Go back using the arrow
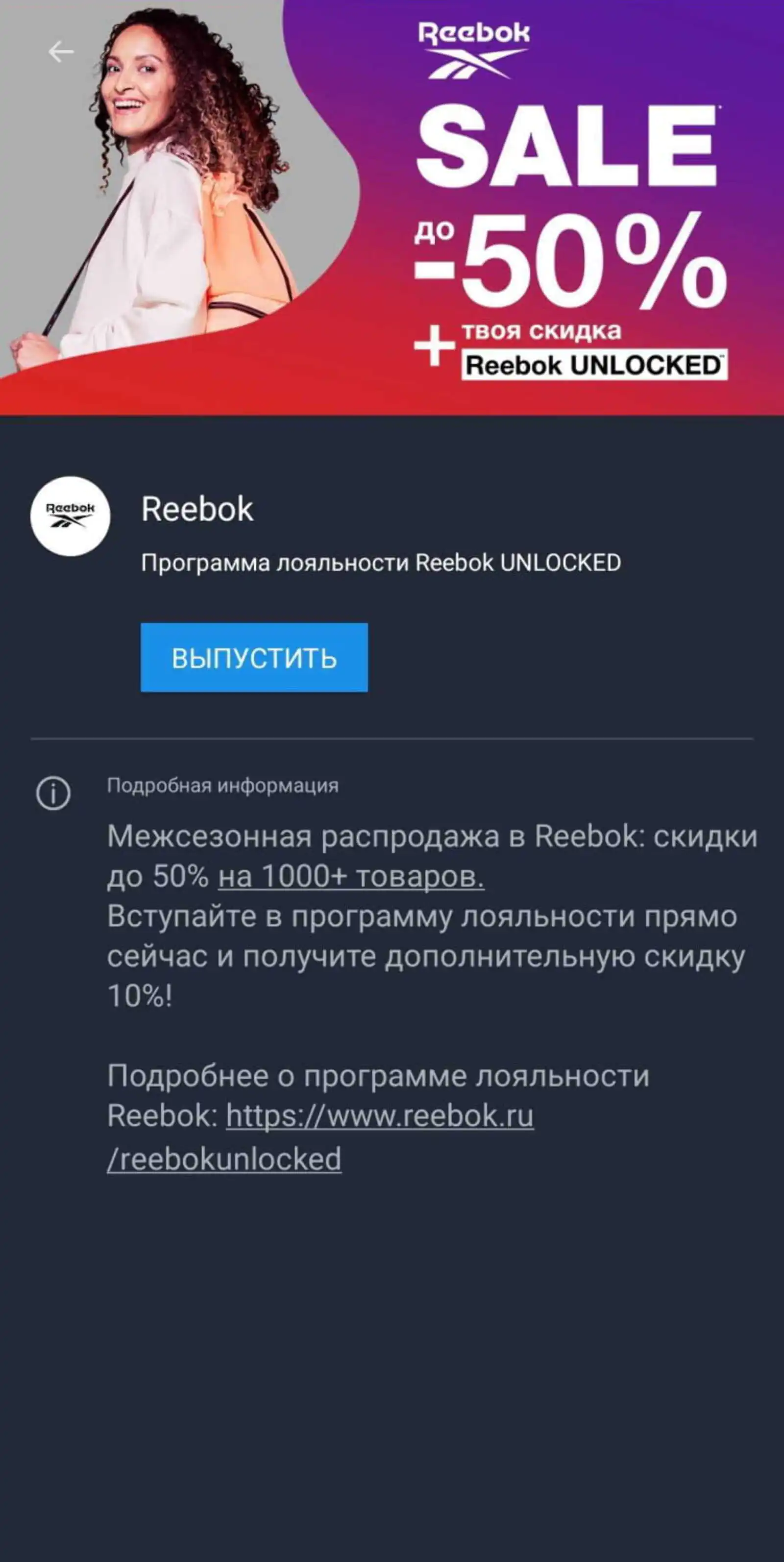 point(61,52)
